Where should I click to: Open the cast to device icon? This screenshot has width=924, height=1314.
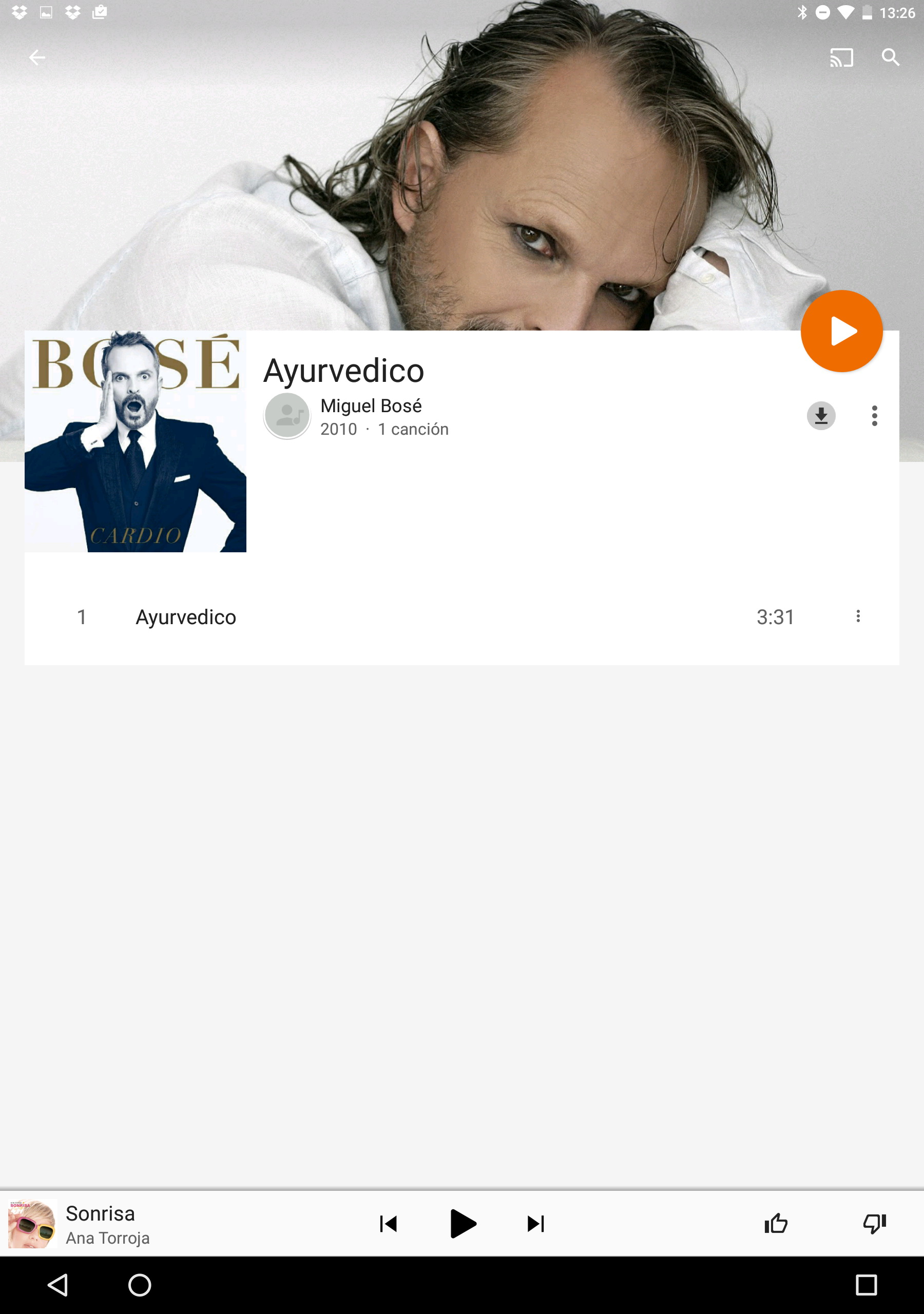click(x=841, y=57)
